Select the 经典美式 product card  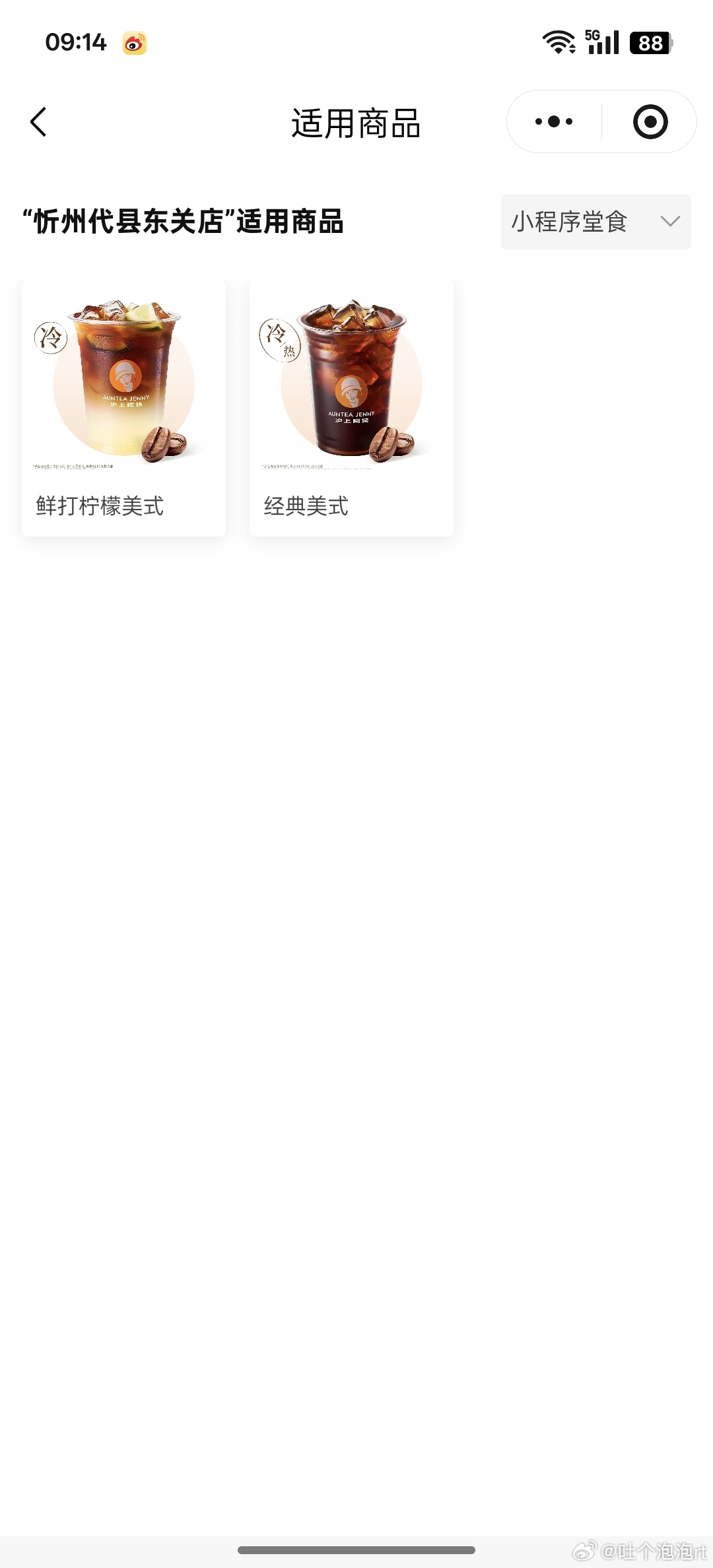click(x=351, y=407)
